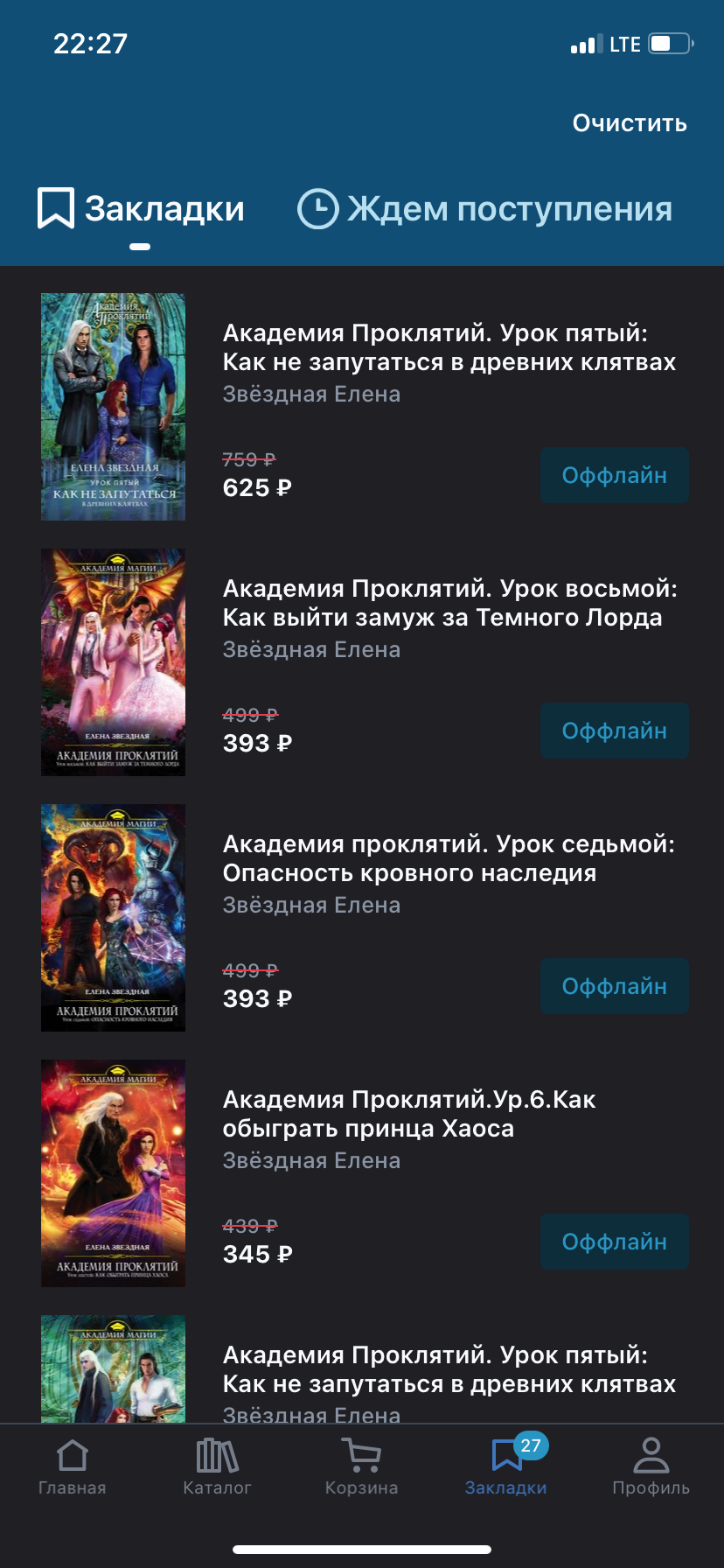Screen dimensions: 724x1568
Task: Tap Очистить to clear bookmarks
Action: tap(630, 123)
